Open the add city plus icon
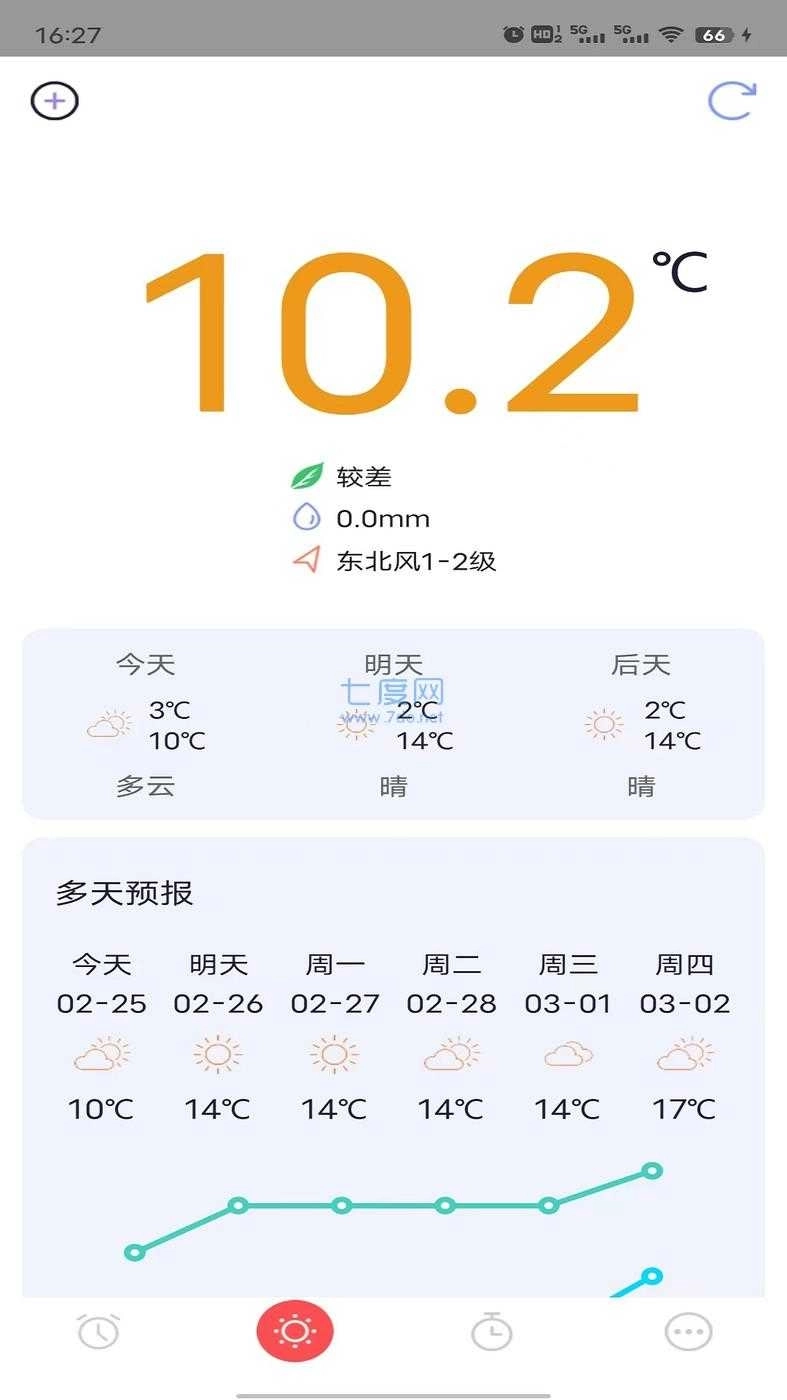Viewport: 787px width, 1400px height. point(54,100)
